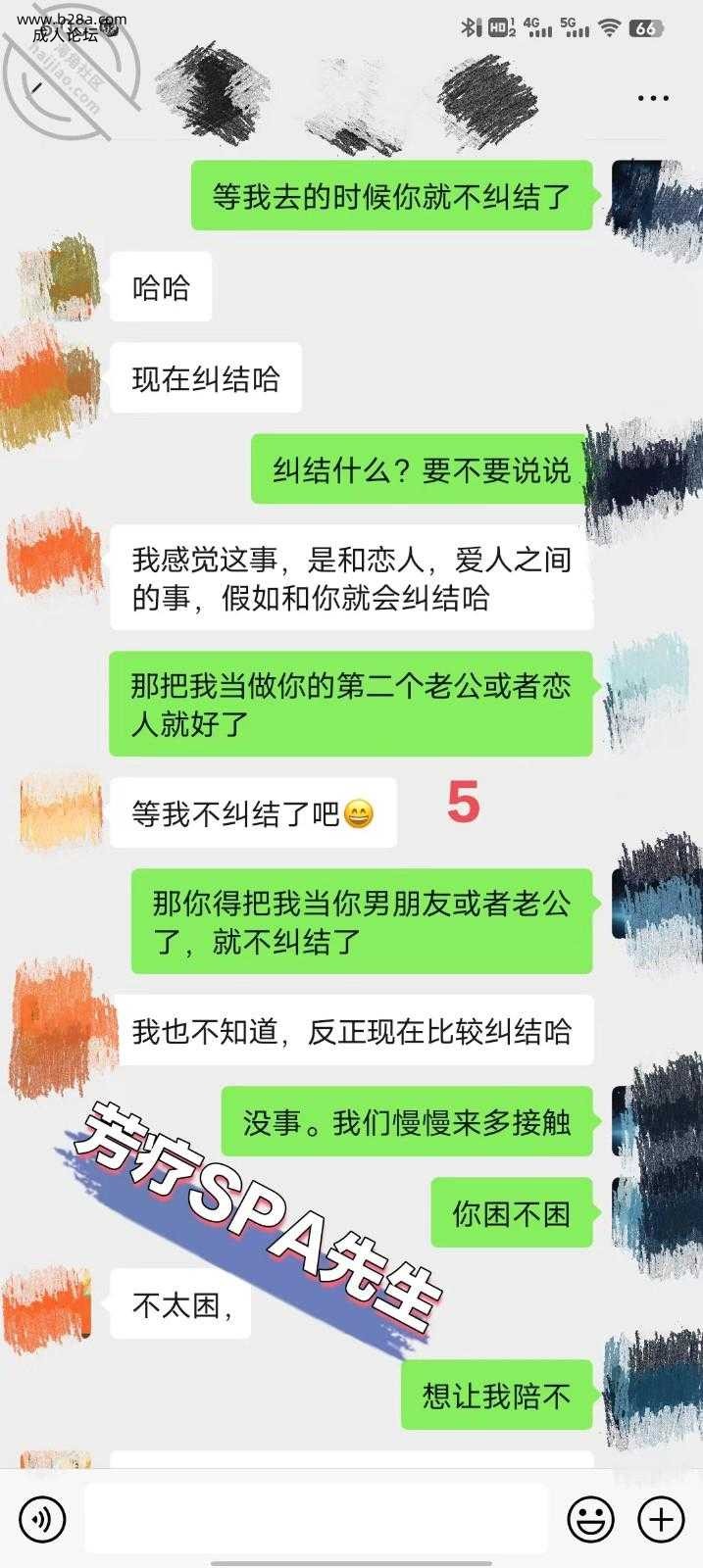Open the plus attachments menu
The height and width of the screenshot is (1568, 703).
(661, 1520)
